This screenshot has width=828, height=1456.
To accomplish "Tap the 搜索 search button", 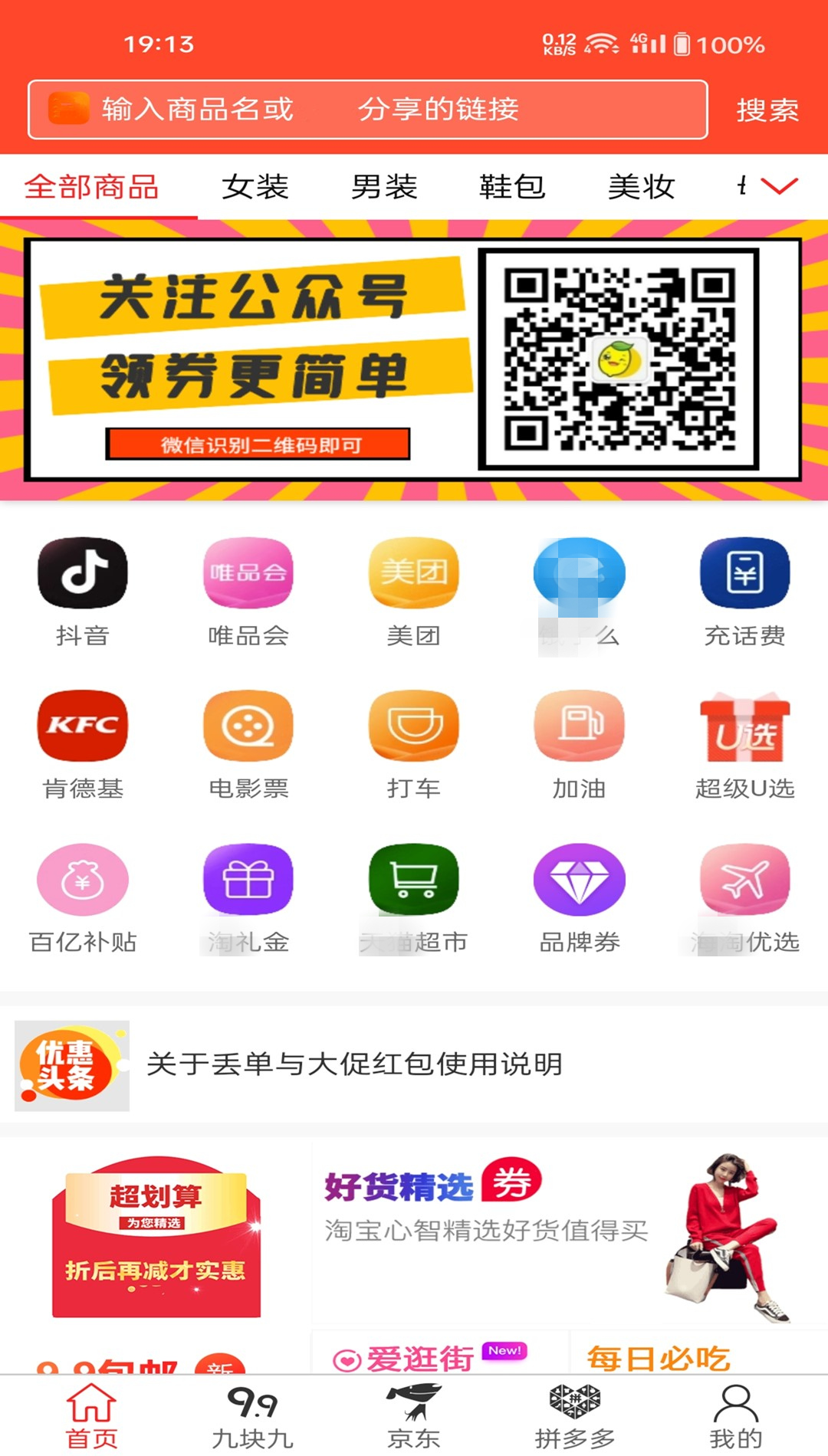I will click(x=767, y=110).
